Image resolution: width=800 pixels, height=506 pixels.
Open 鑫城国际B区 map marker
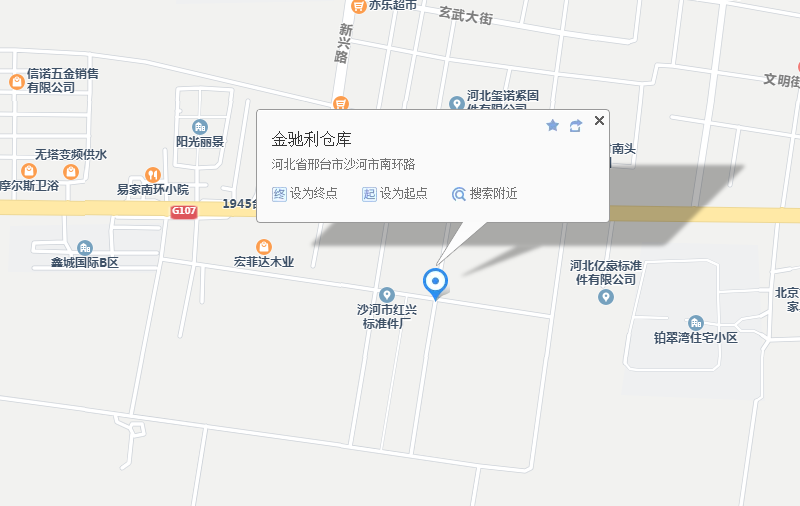click(x=85, y=247)
